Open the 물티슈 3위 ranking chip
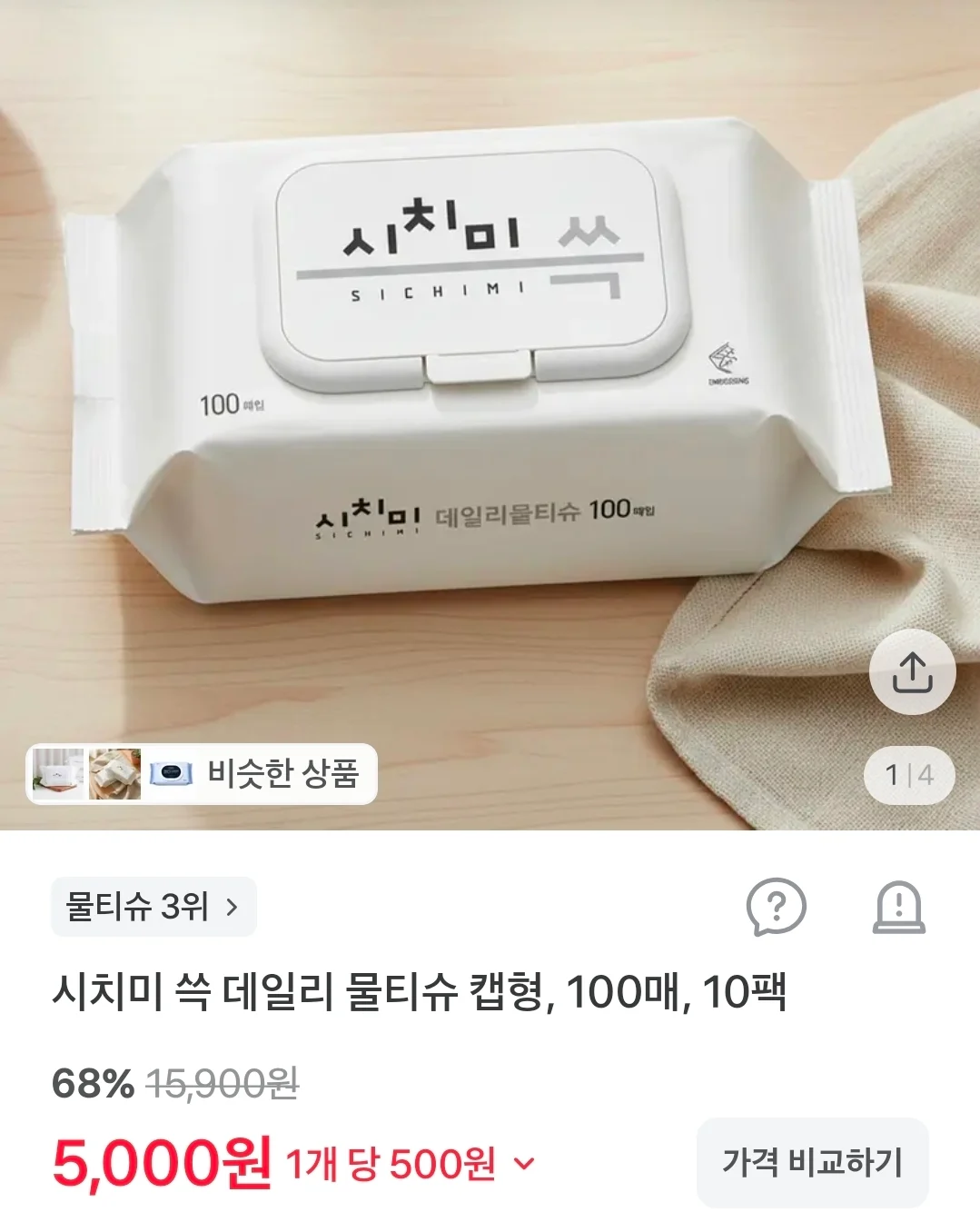This screenshot has width=980, height=1222. tap(153, 906)
